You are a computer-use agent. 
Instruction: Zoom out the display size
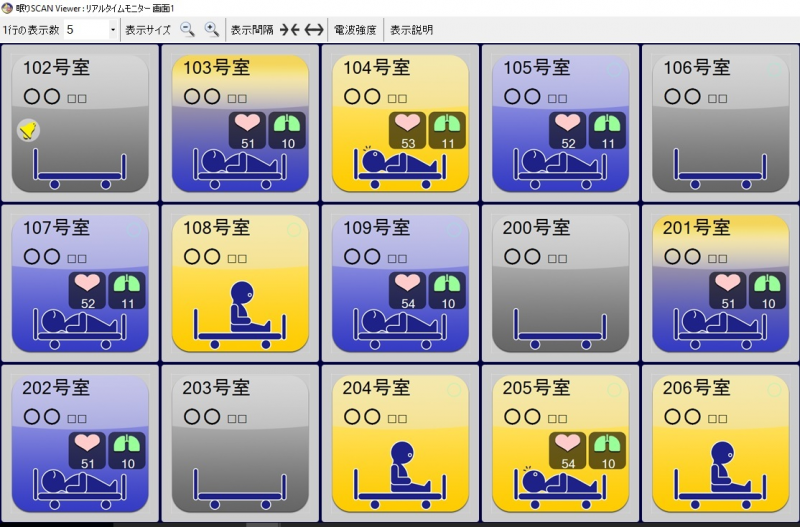[187, 30]
